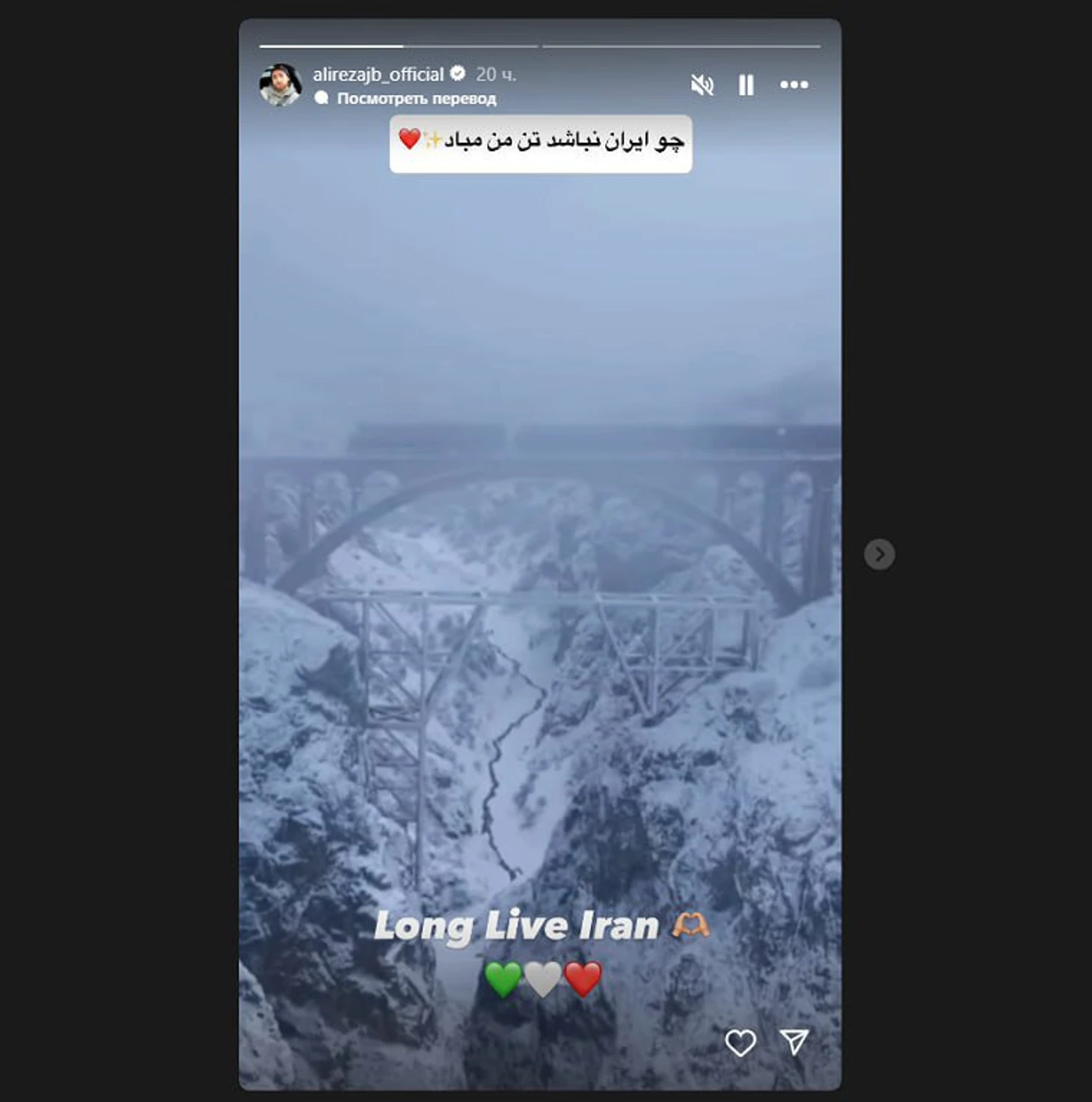Image resolution: width=1092 pixels, height=1102 pixels.
Task: Pause the story playback
Action: click(746, 85)
